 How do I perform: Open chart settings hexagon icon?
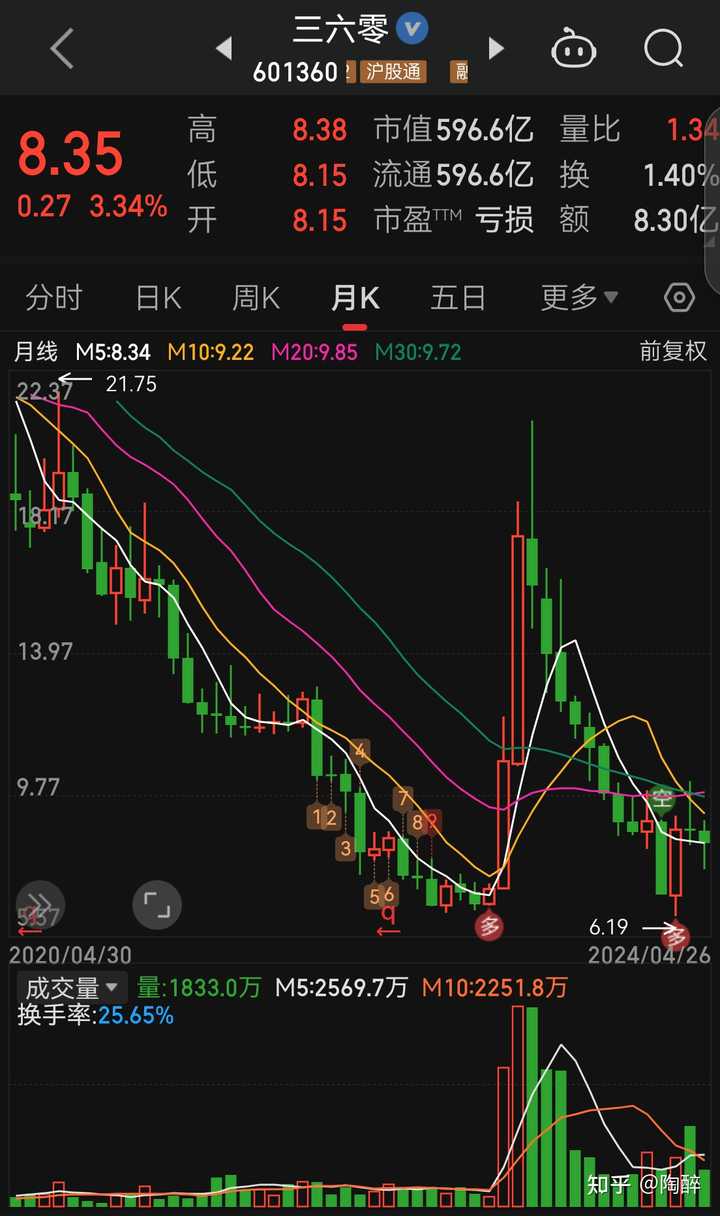pyautogui.click(x=679, y=298)
